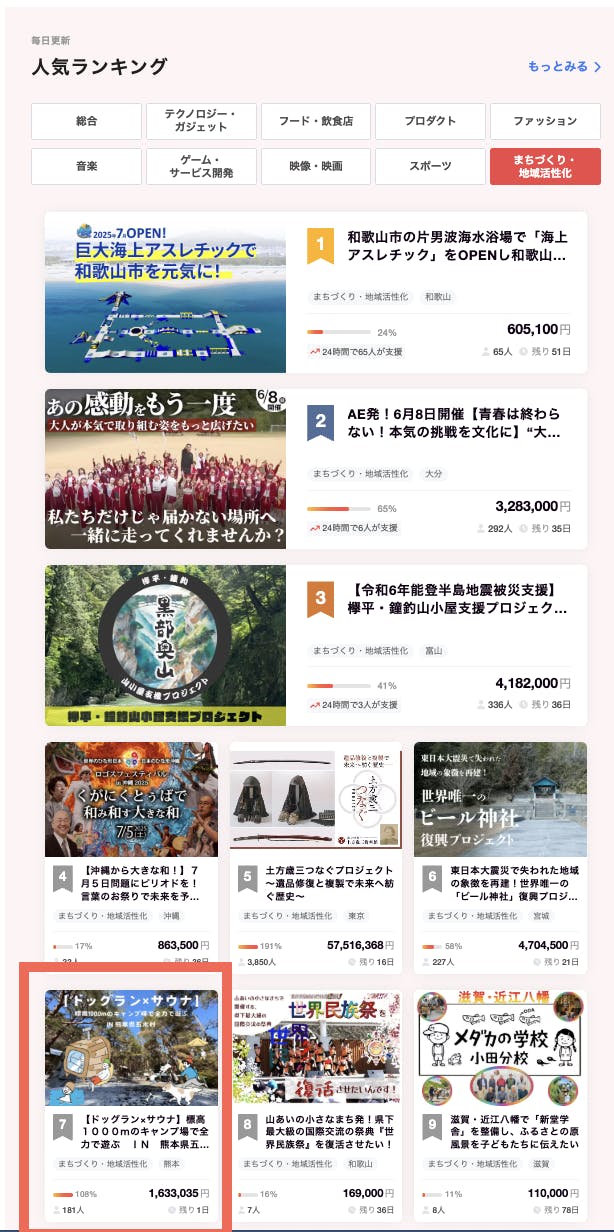The image size is (614, 1232).
Task: Tap the まちづくり・地域活性化 tab
Action: click(x=545, y=166)
